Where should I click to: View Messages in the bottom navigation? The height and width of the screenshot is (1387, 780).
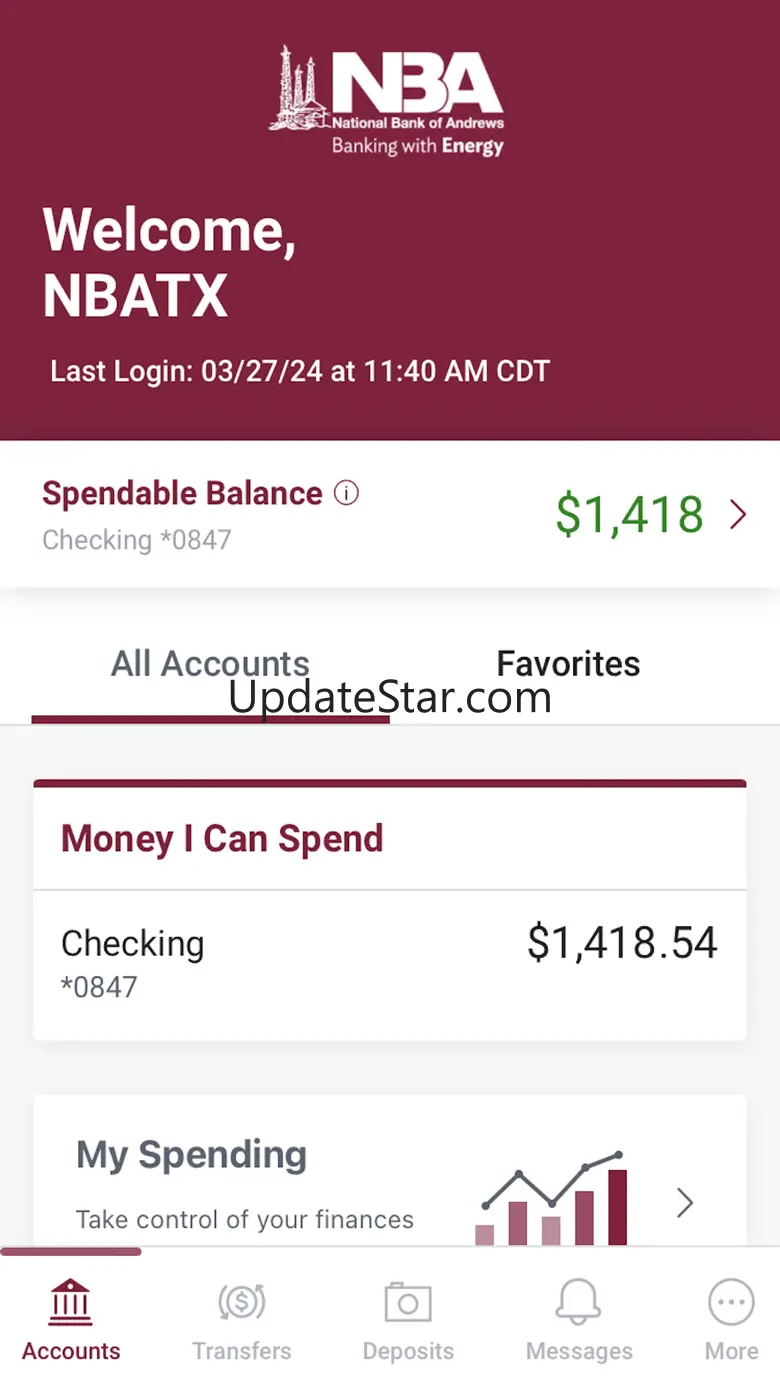point(579,1320)
